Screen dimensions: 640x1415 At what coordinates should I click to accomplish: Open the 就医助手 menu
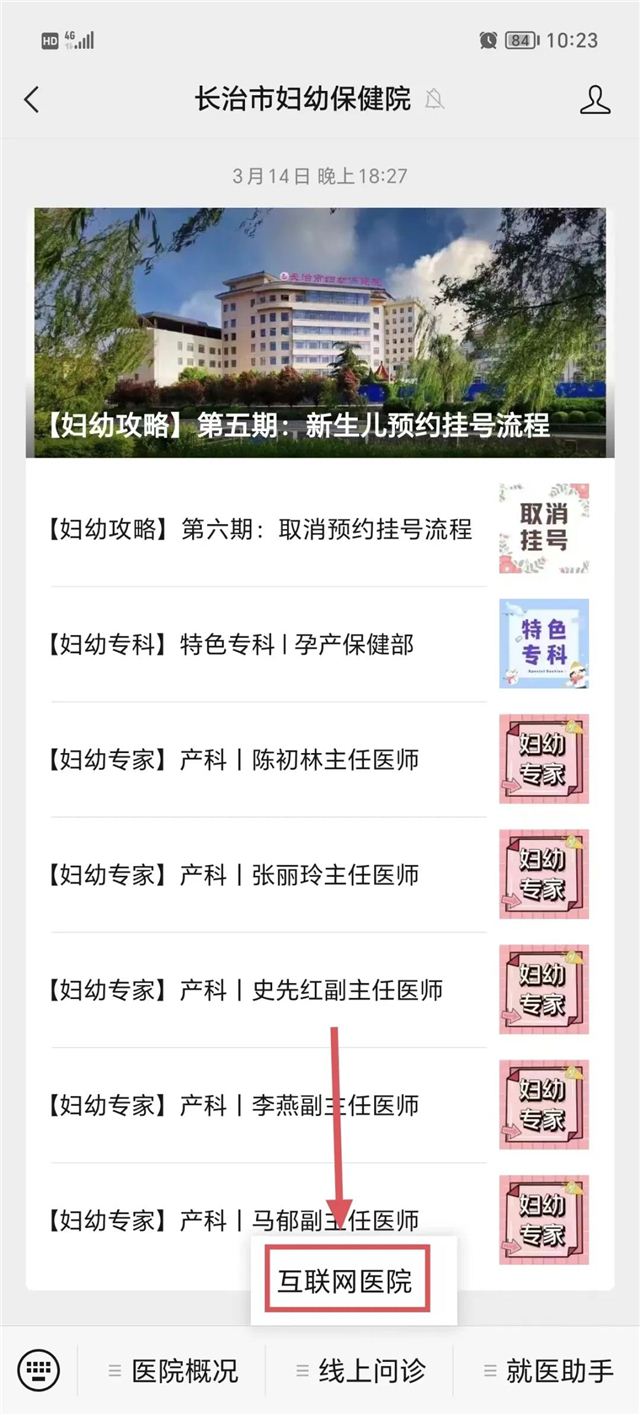point(548,1371)
